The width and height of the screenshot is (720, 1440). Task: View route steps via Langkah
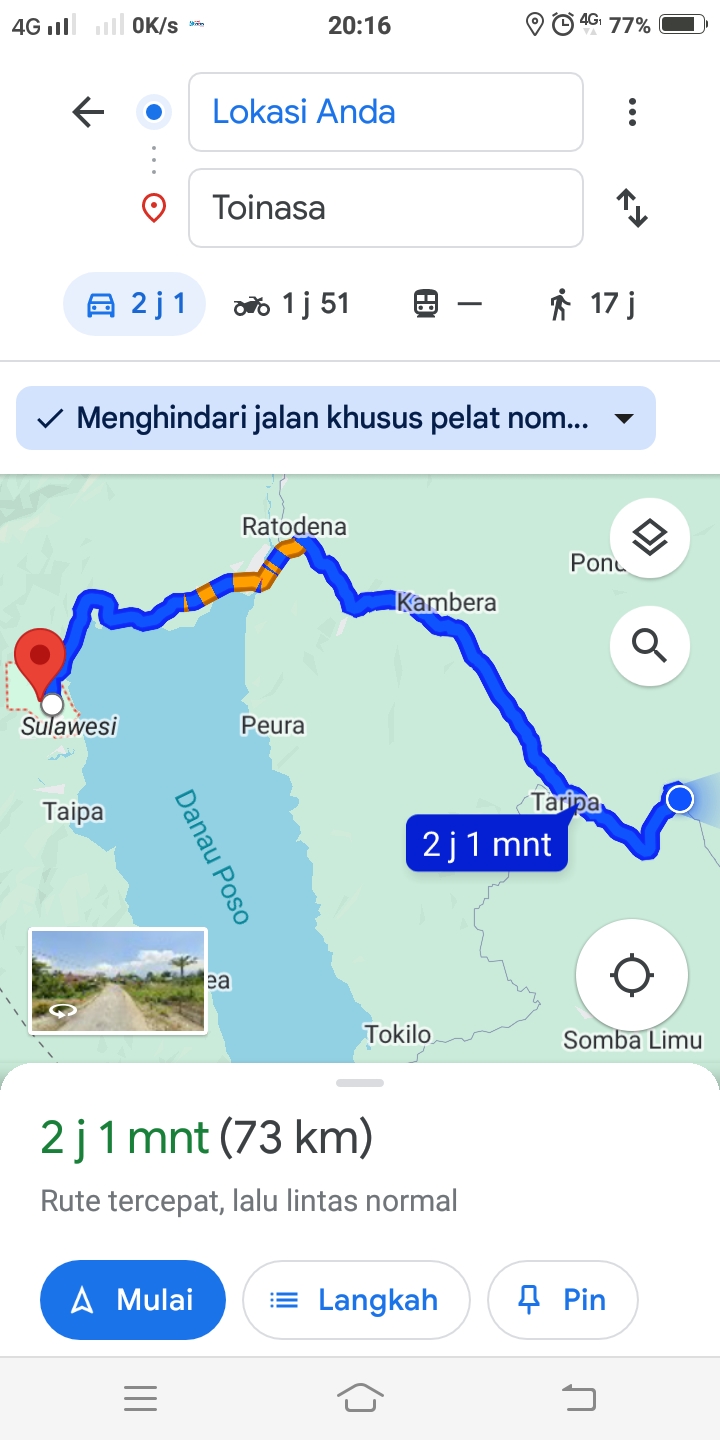click(356, 1300)
